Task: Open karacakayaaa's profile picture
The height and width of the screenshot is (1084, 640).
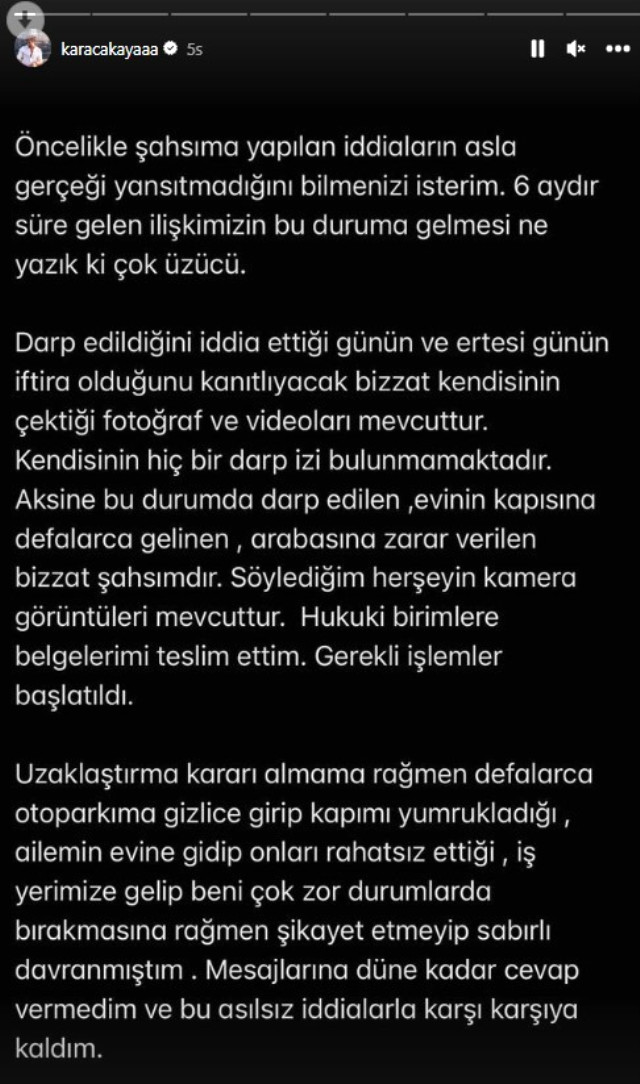Action: click(x=32, y=49)
